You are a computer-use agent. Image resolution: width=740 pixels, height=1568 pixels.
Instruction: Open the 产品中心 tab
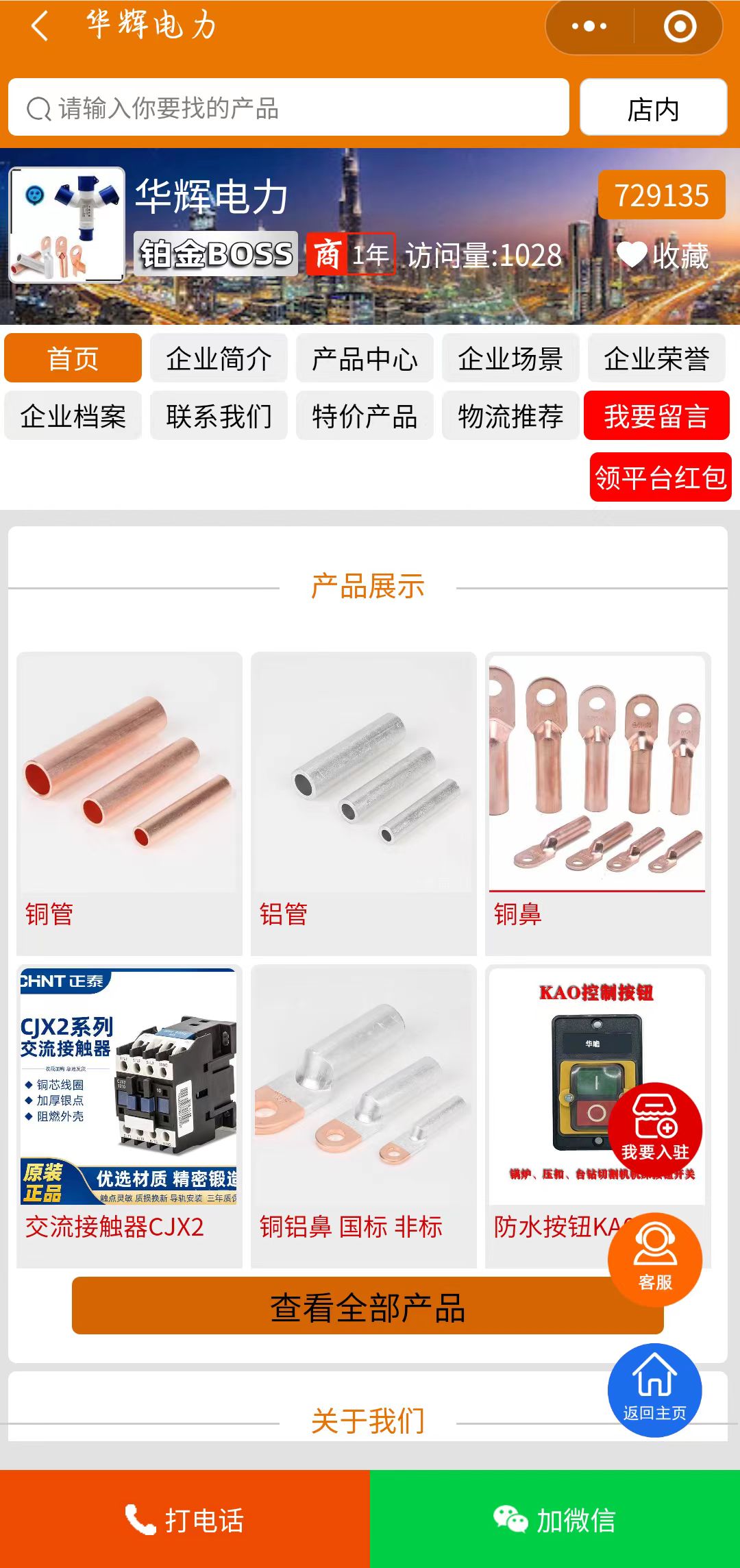(365, 358)
